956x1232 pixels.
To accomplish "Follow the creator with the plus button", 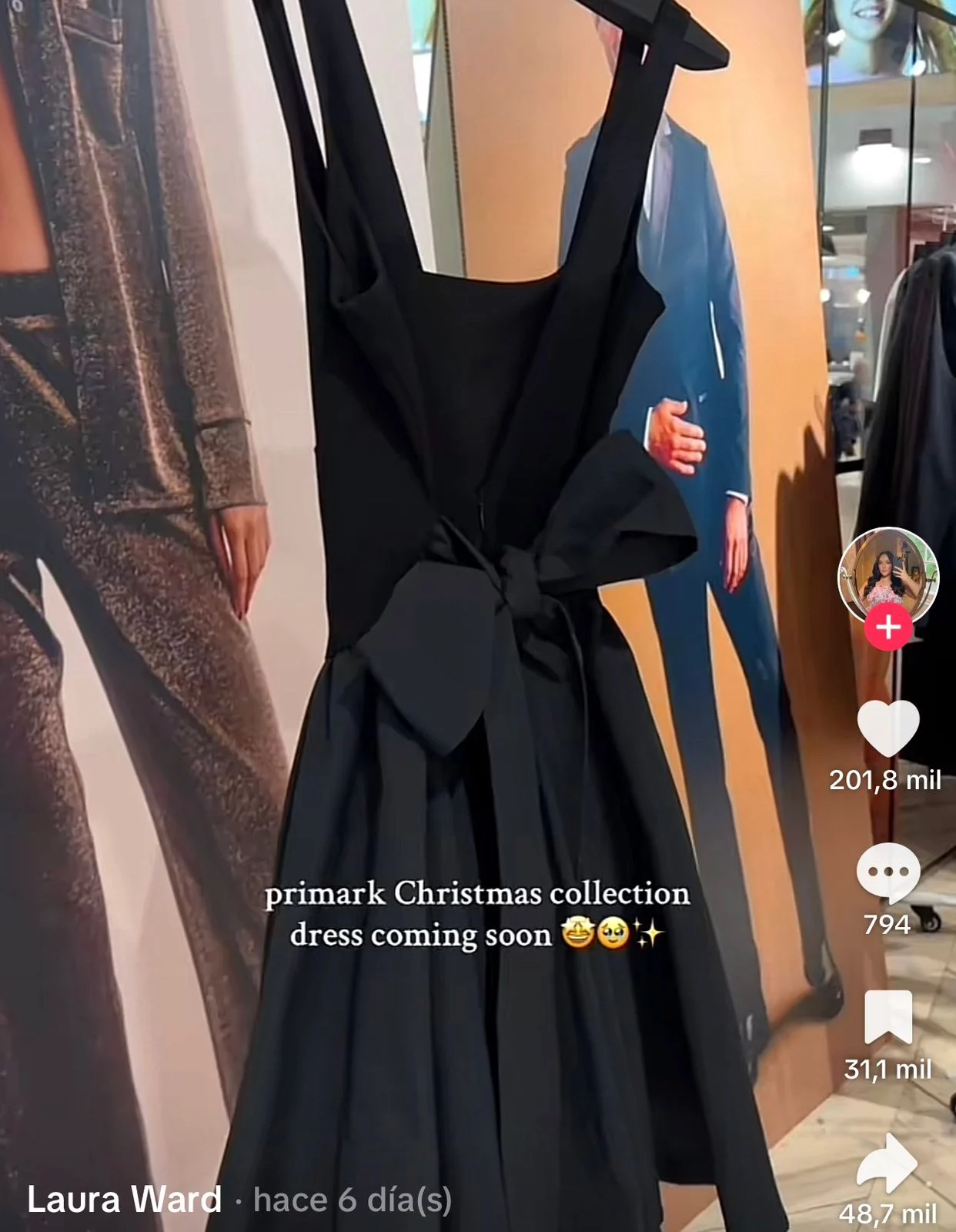I will (887, 628).
